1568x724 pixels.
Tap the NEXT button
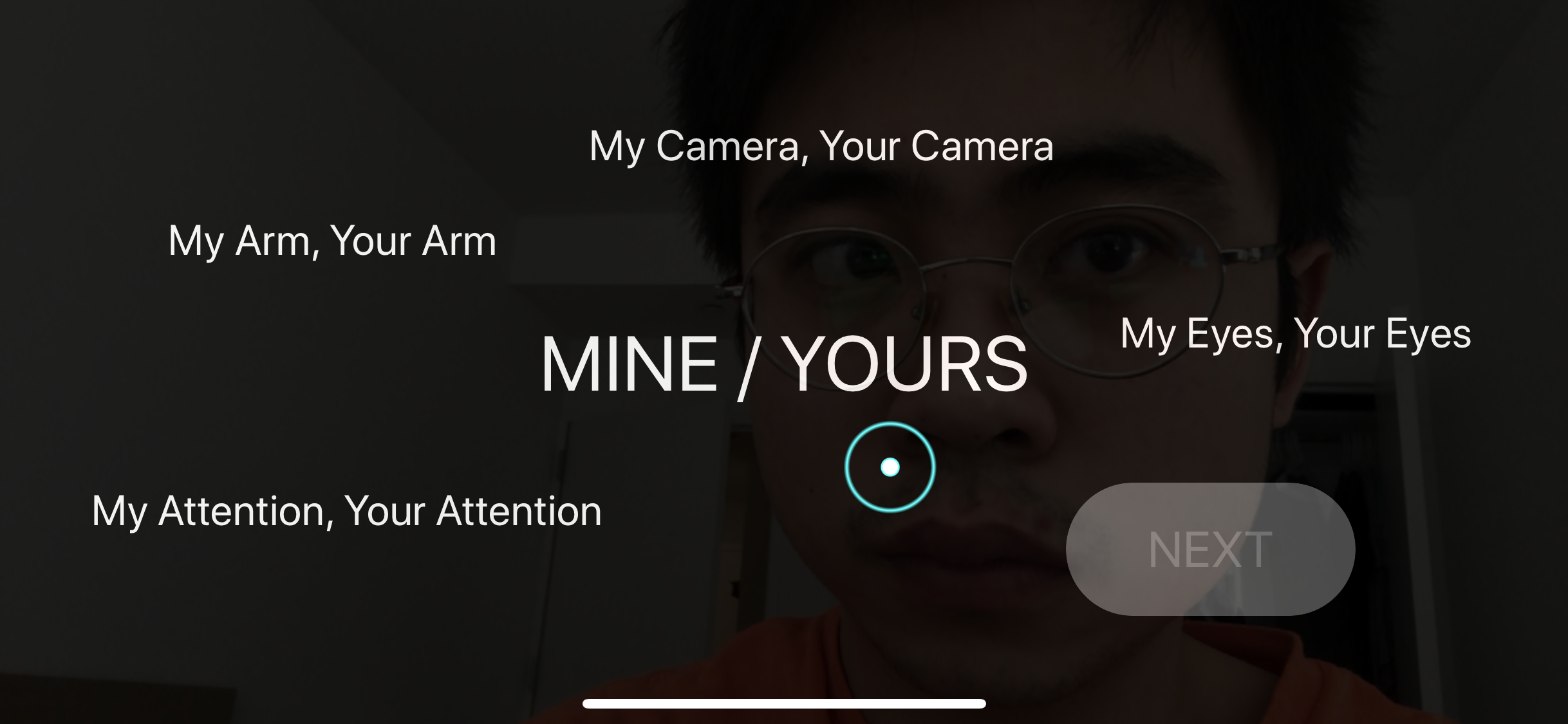tap(1210, 550)
